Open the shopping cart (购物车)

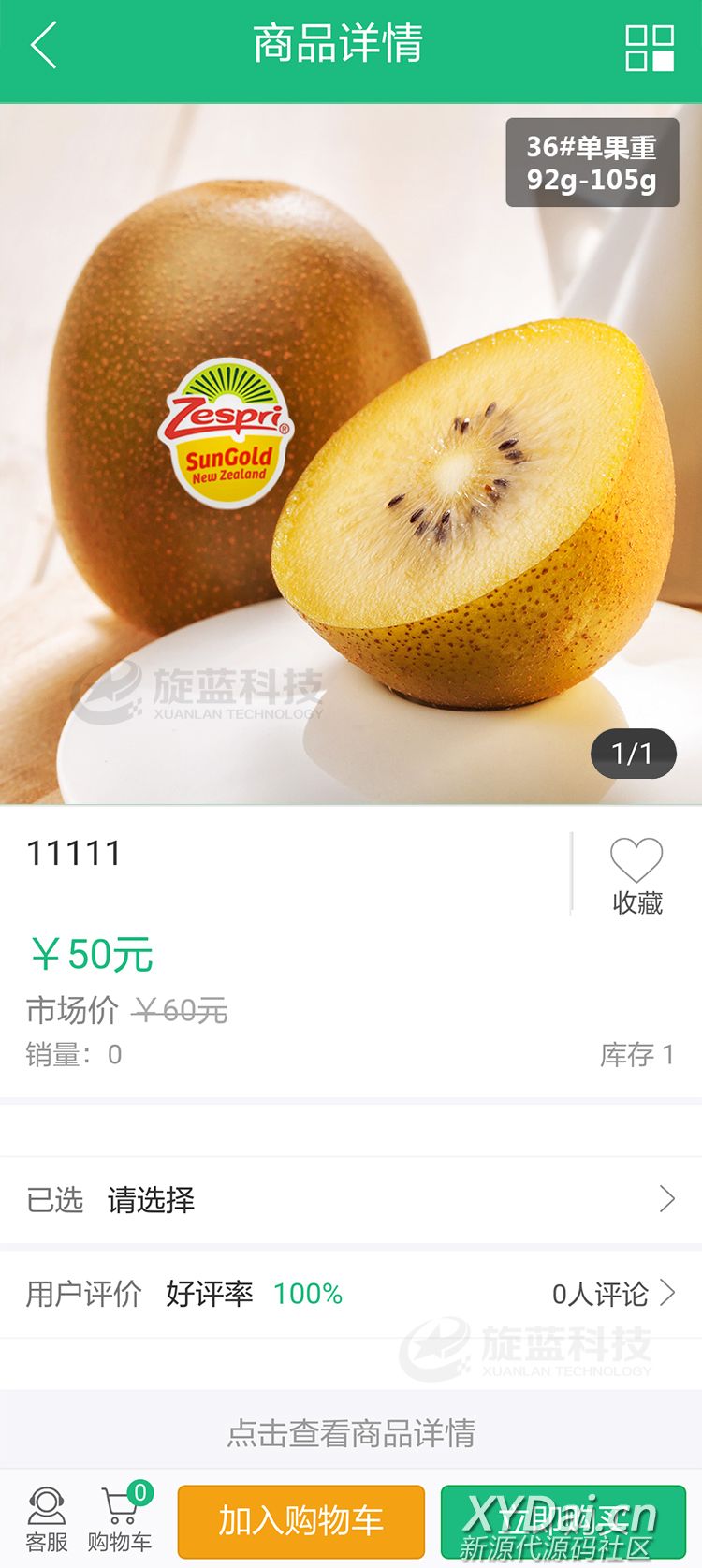pyautogui.click(x=120, y=1520)
